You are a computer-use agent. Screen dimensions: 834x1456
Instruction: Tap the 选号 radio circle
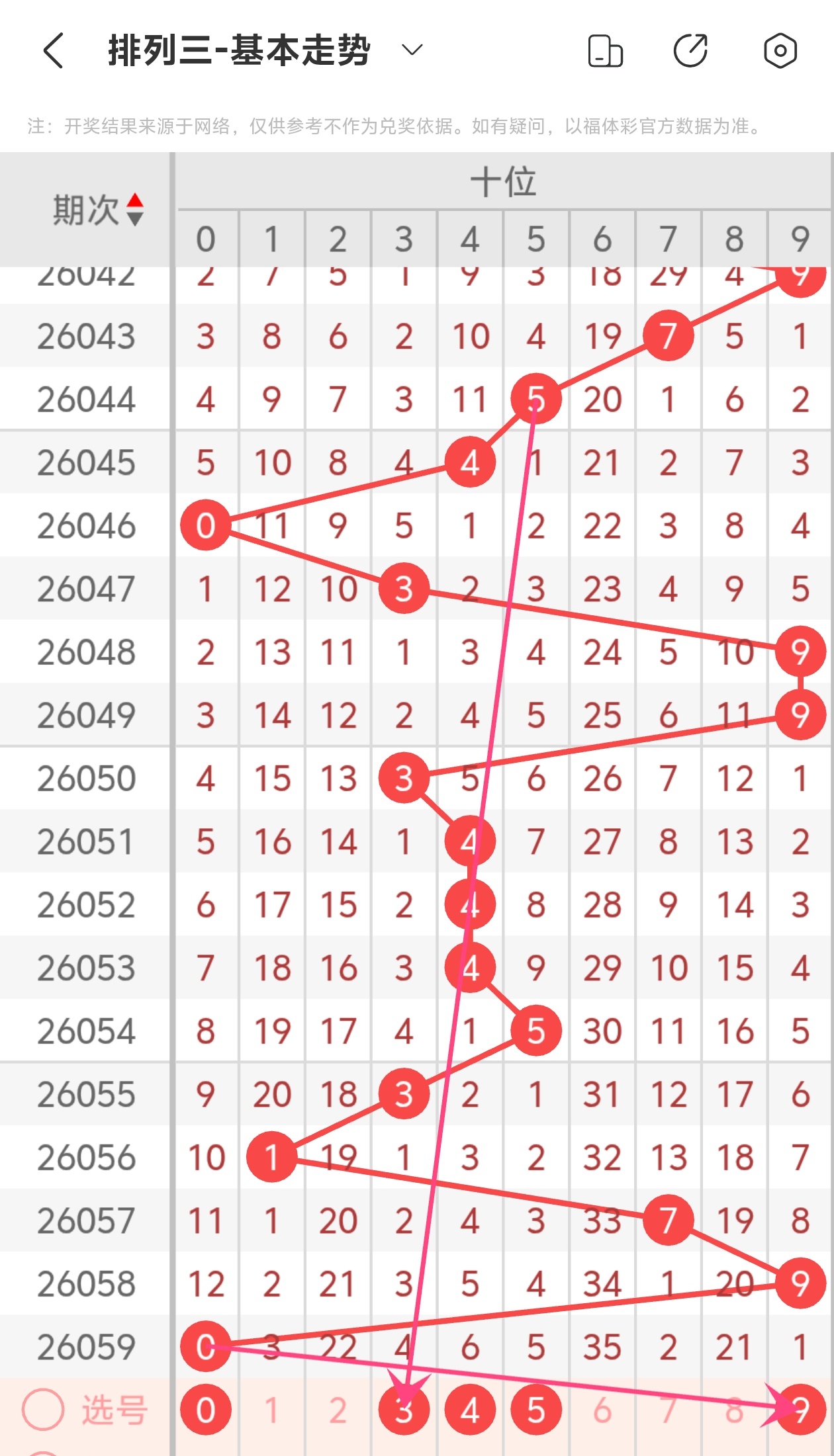pyautogui.click(x=43, y=1410)
